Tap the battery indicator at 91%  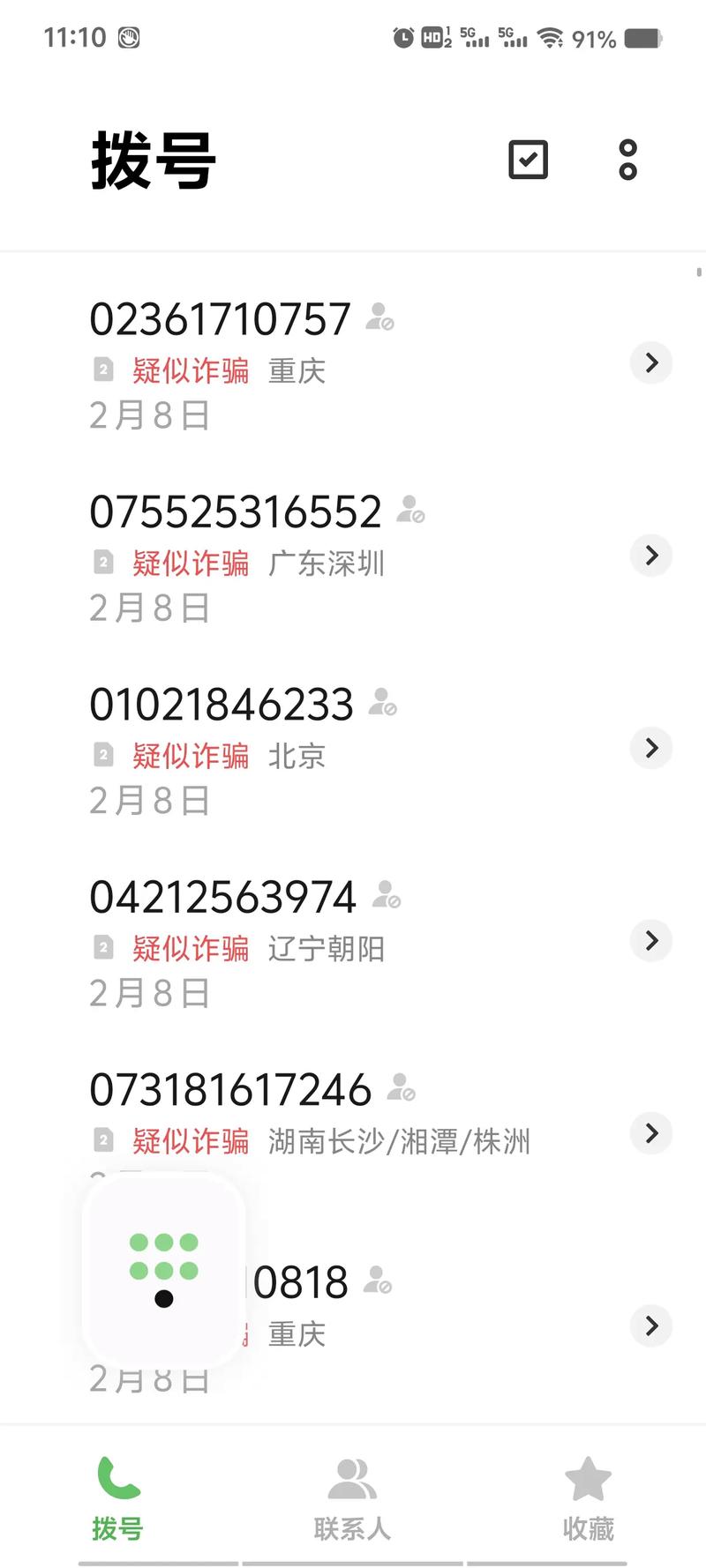click(642, 38)
